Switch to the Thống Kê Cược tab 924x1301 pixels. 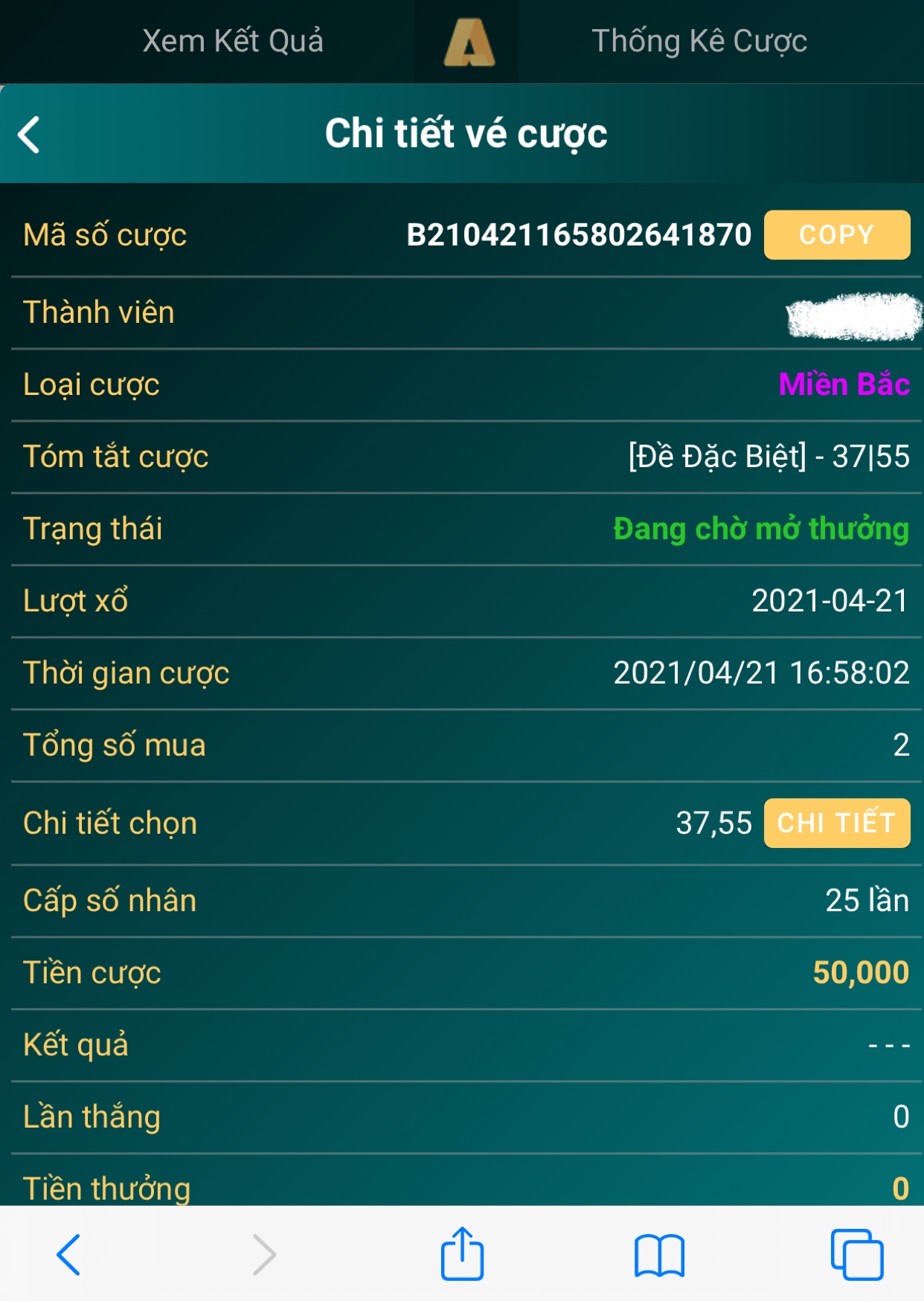click(699, 41)
